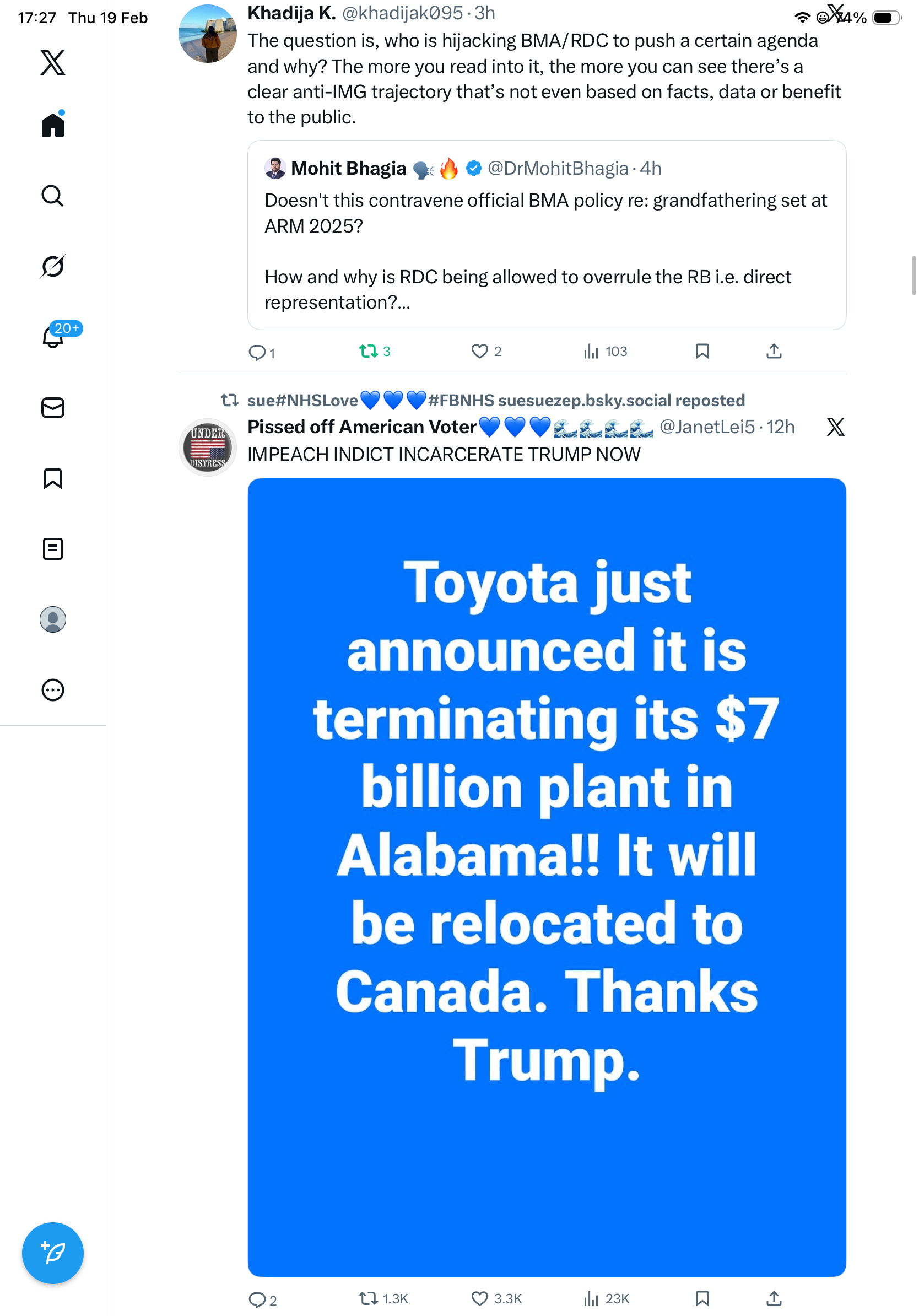919x1316 pixels.
Task: Repost Pissed off American Voter's post
Action: pyautogui.click(x=368, y=1298)
